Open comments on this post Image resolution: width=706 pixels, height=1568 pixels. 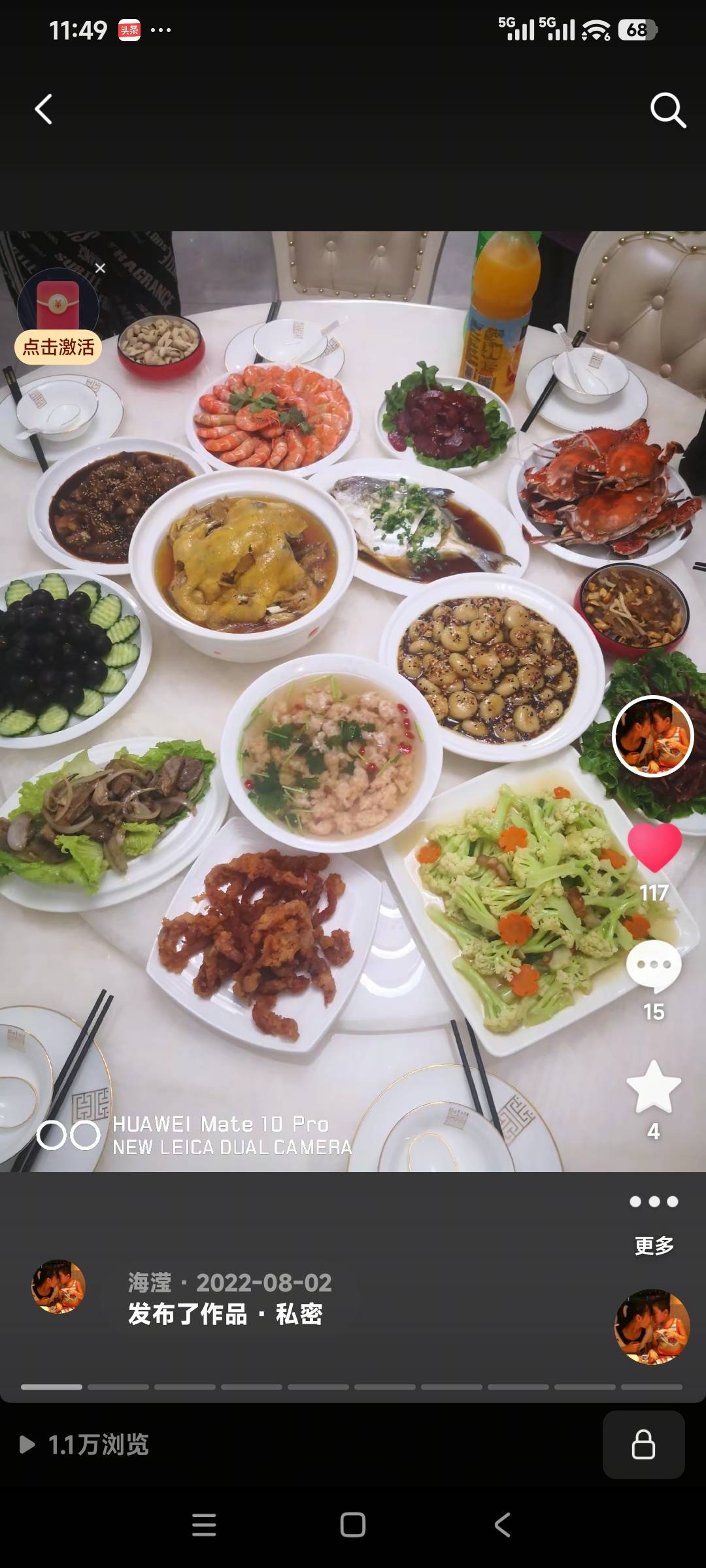654,966
